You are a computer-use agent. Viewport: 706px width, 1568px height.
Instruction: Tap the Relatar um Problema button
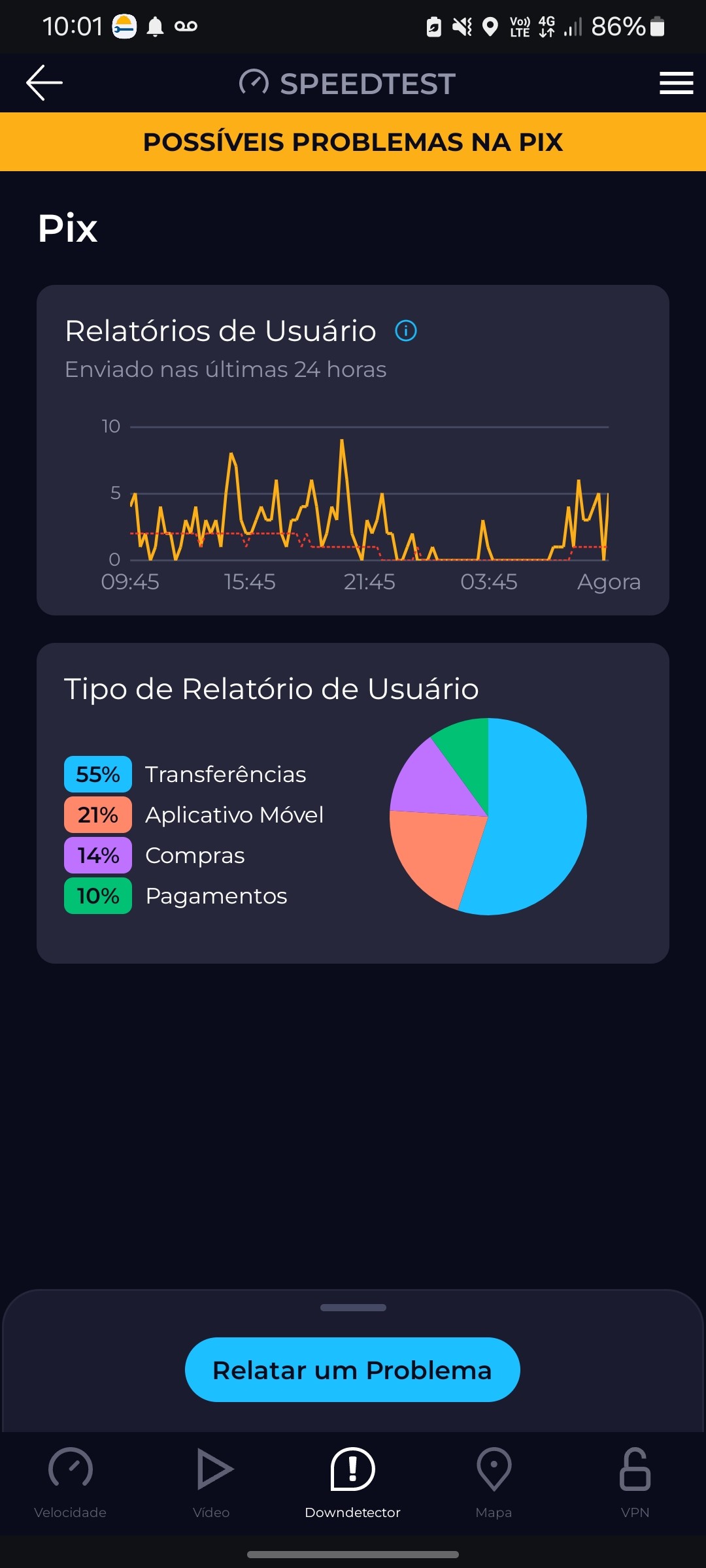352,1370
